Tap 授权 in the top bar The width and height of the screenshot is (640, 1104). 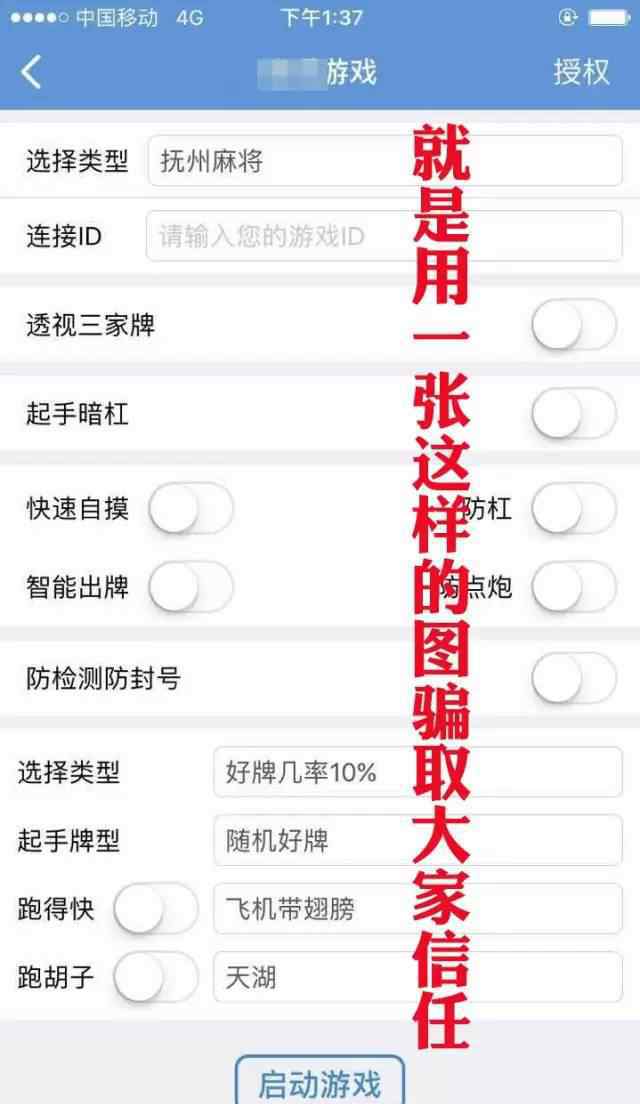(581, 72)
